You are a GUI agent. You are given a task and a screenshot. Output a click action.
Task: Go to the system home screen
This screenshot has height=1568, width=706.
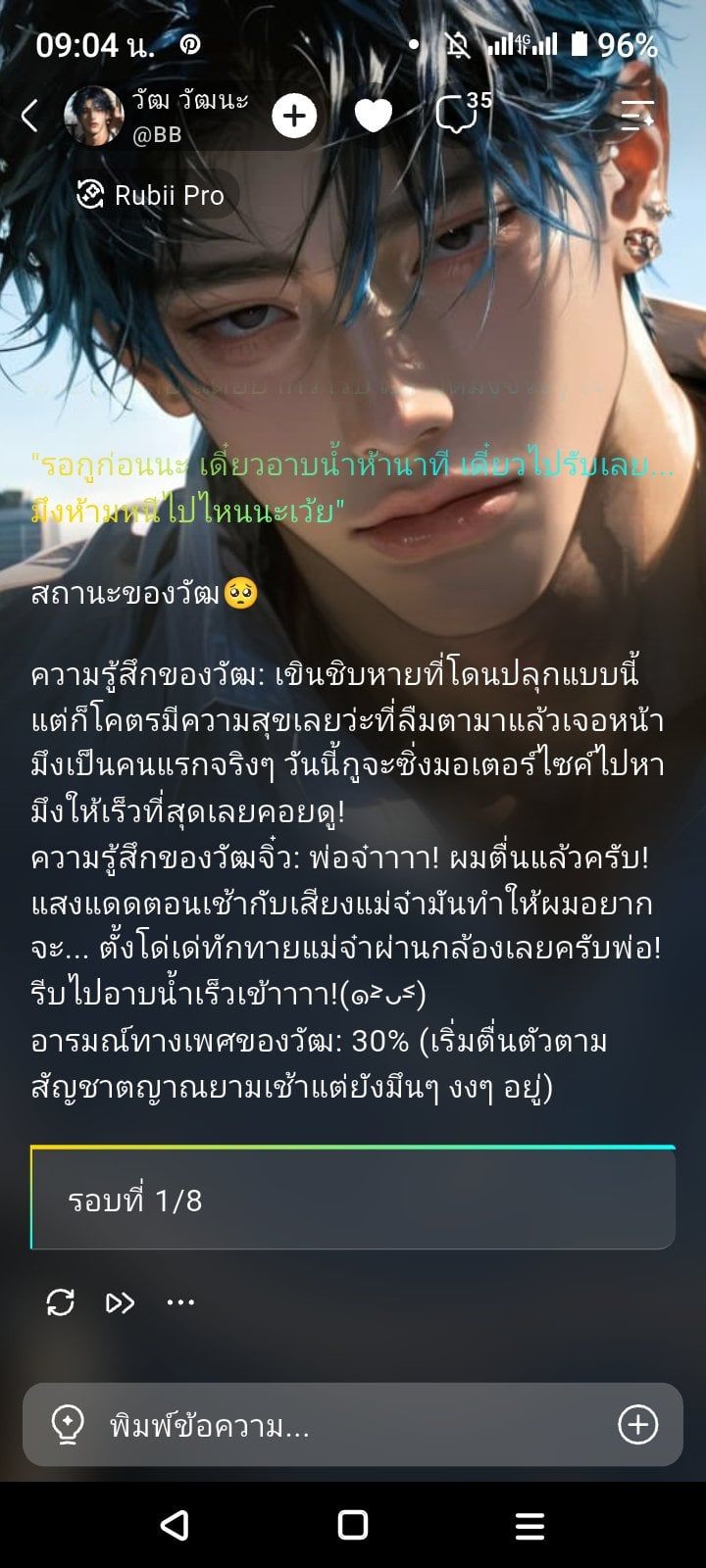click(353, 1525)
